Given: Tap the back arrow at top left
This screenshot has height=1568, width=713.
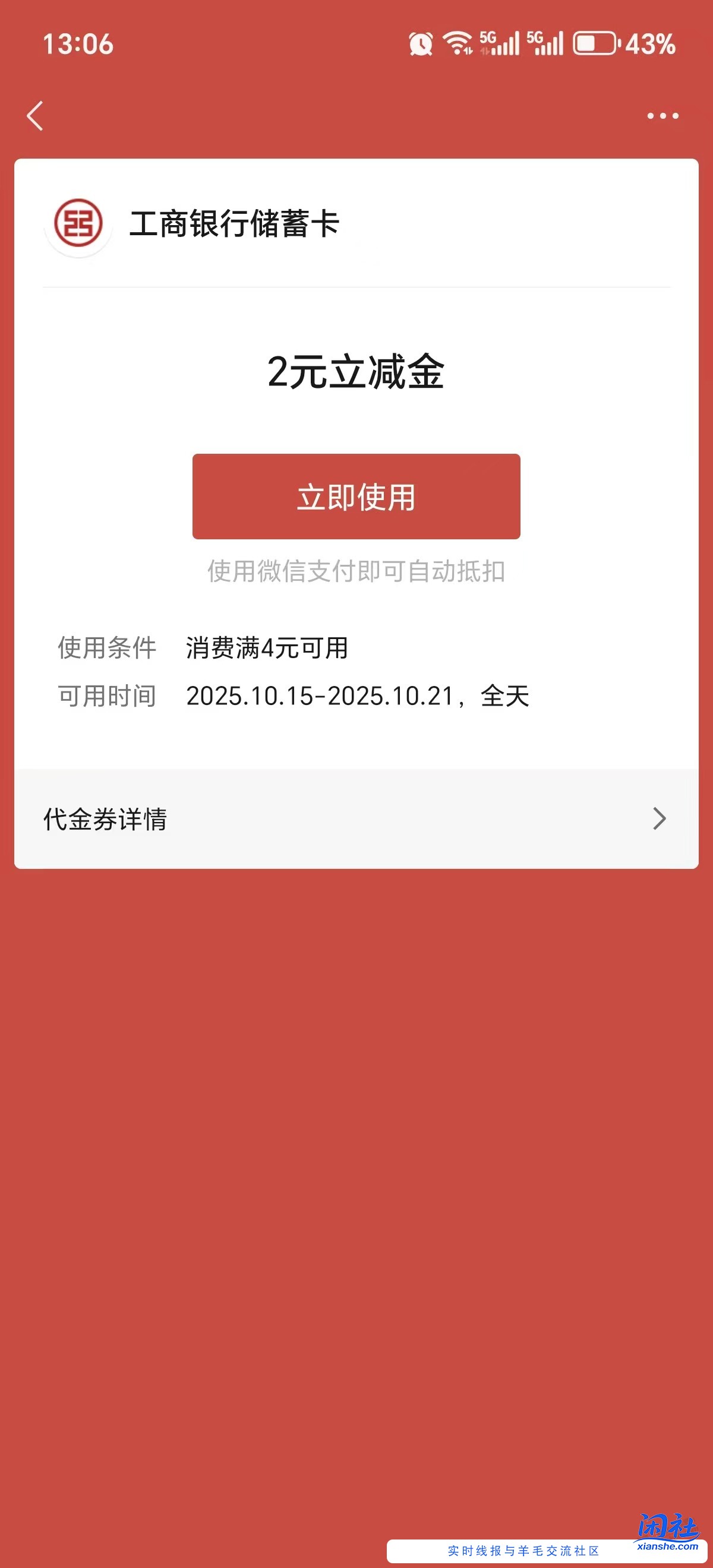Looking at the screenshot, I should tap(34, 116).
